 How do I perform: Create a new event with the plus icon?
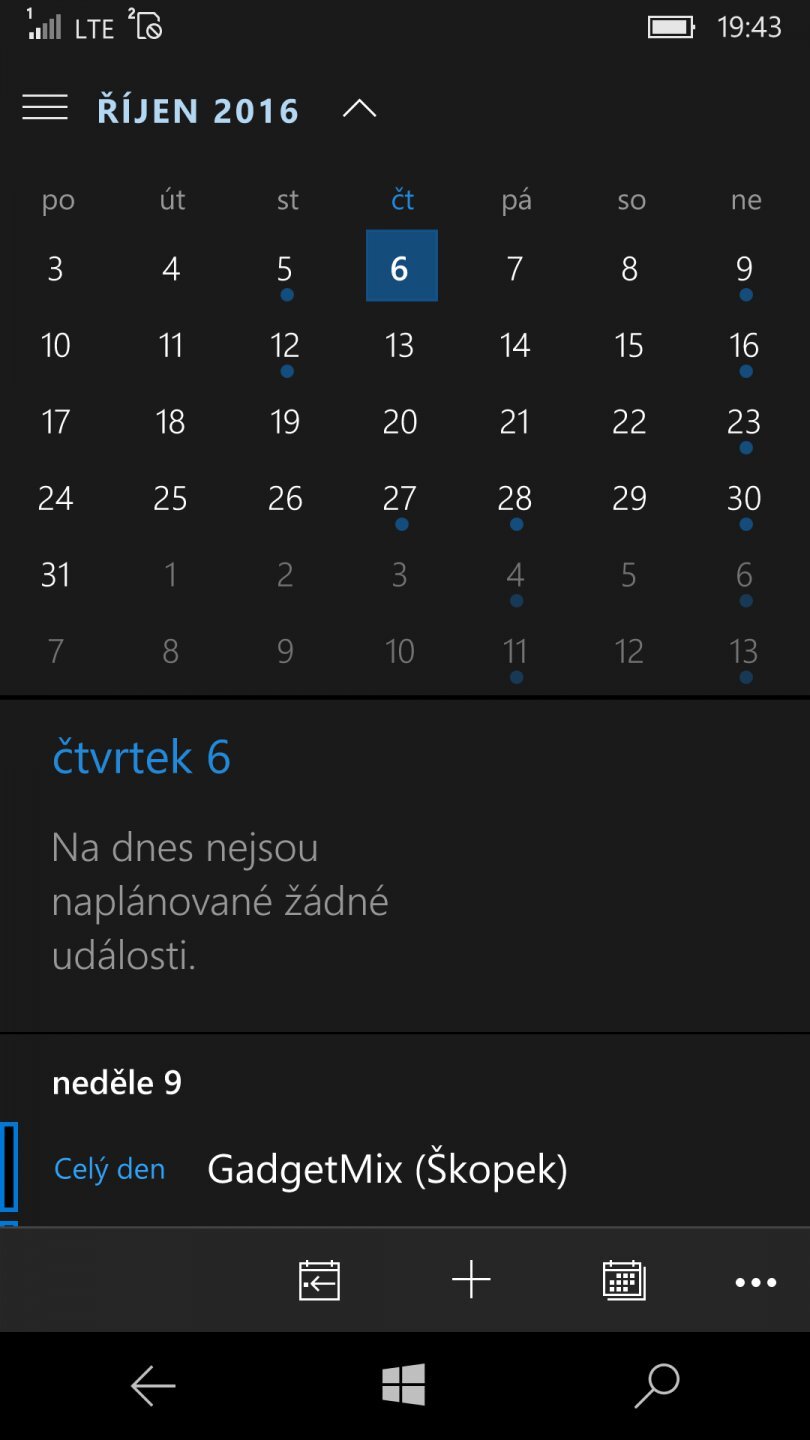click(471, 1279)
